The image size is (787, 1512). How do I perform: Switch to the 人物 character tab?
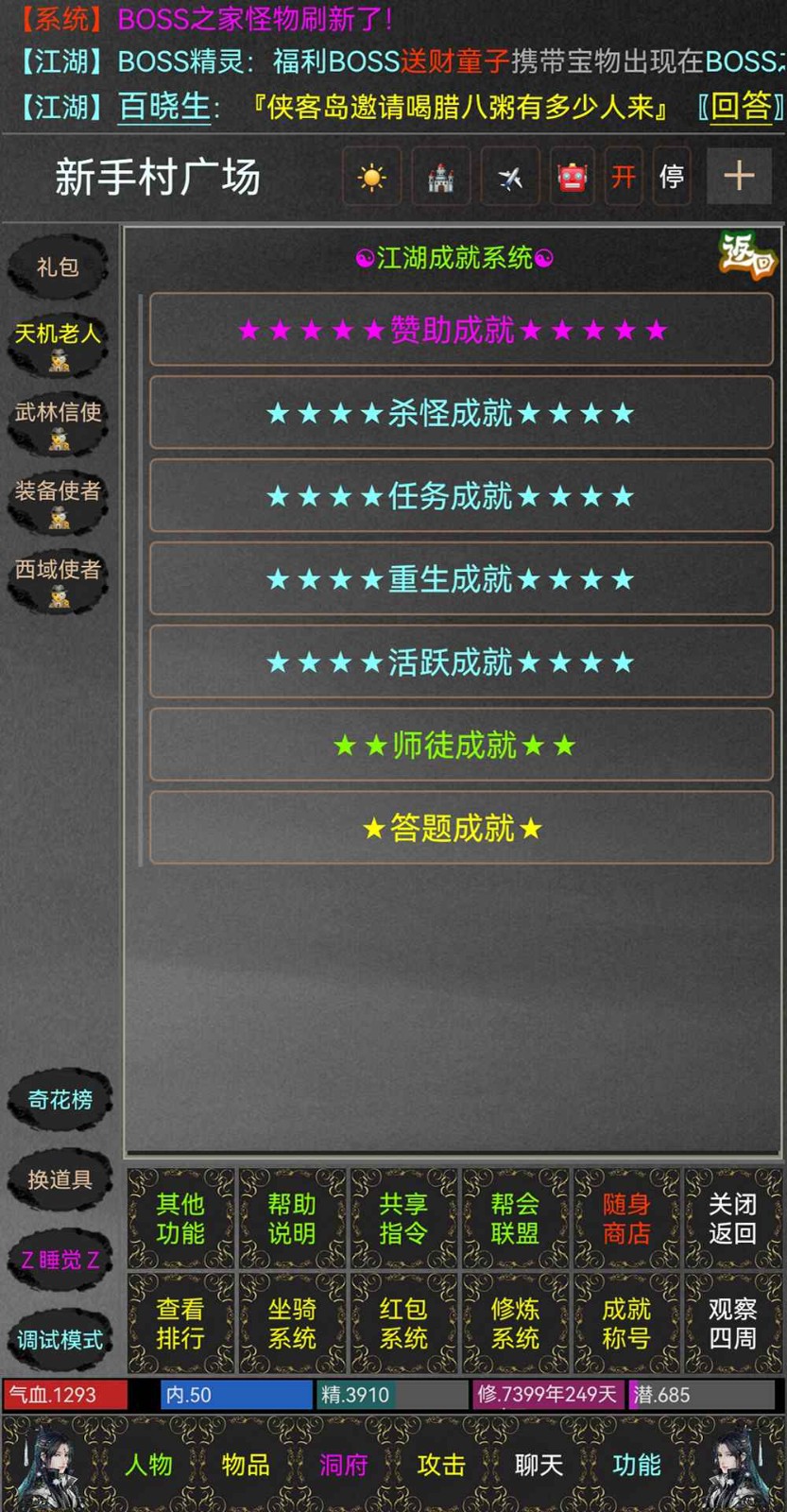(149, 1465)
